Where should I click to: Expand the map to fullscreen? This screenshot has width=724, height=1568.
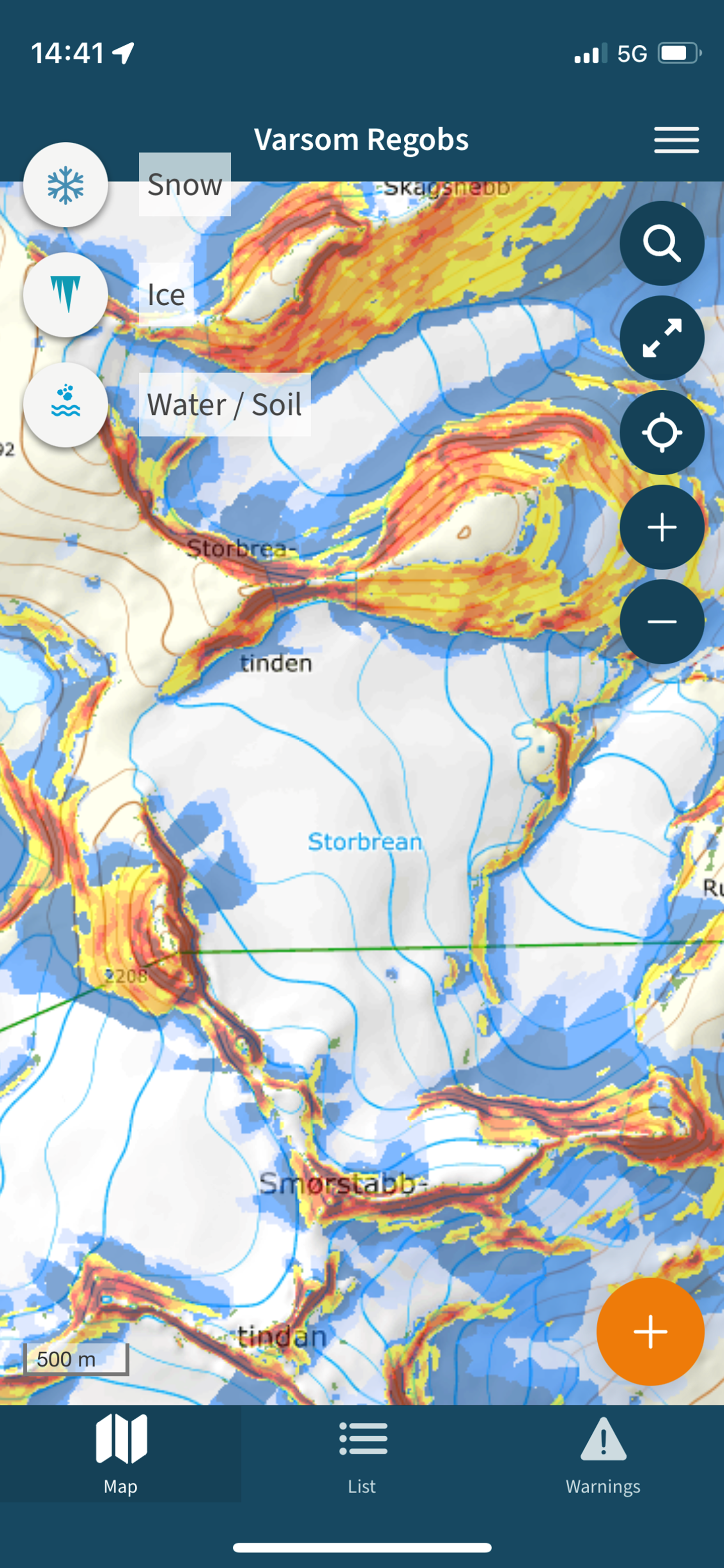(x=661, y=338)
